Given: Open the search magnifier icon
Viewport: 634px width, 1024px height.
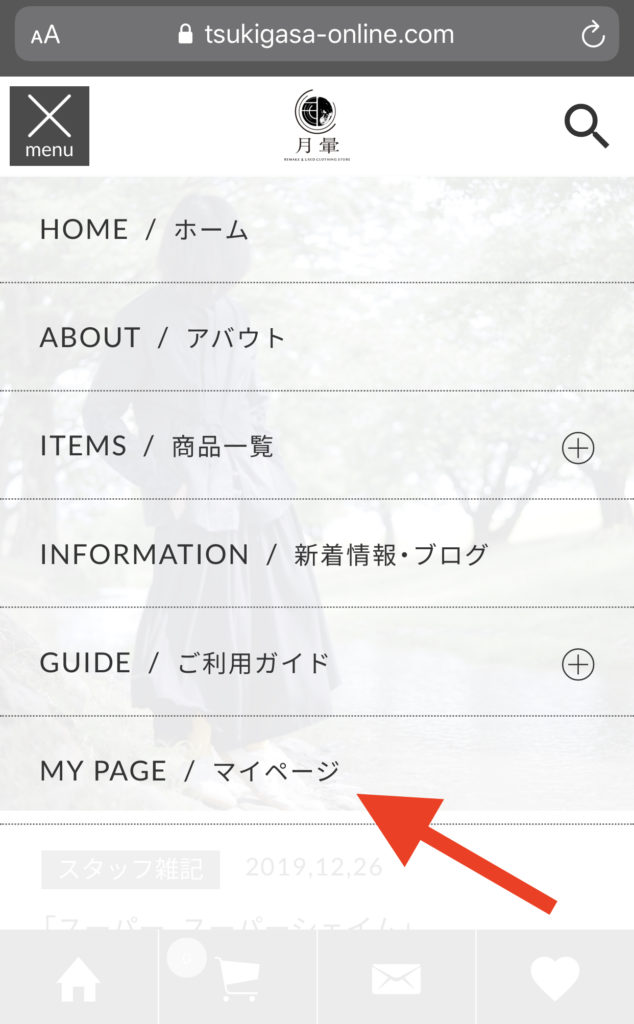Looking at the screenshot, I should [x=586, y=126].
